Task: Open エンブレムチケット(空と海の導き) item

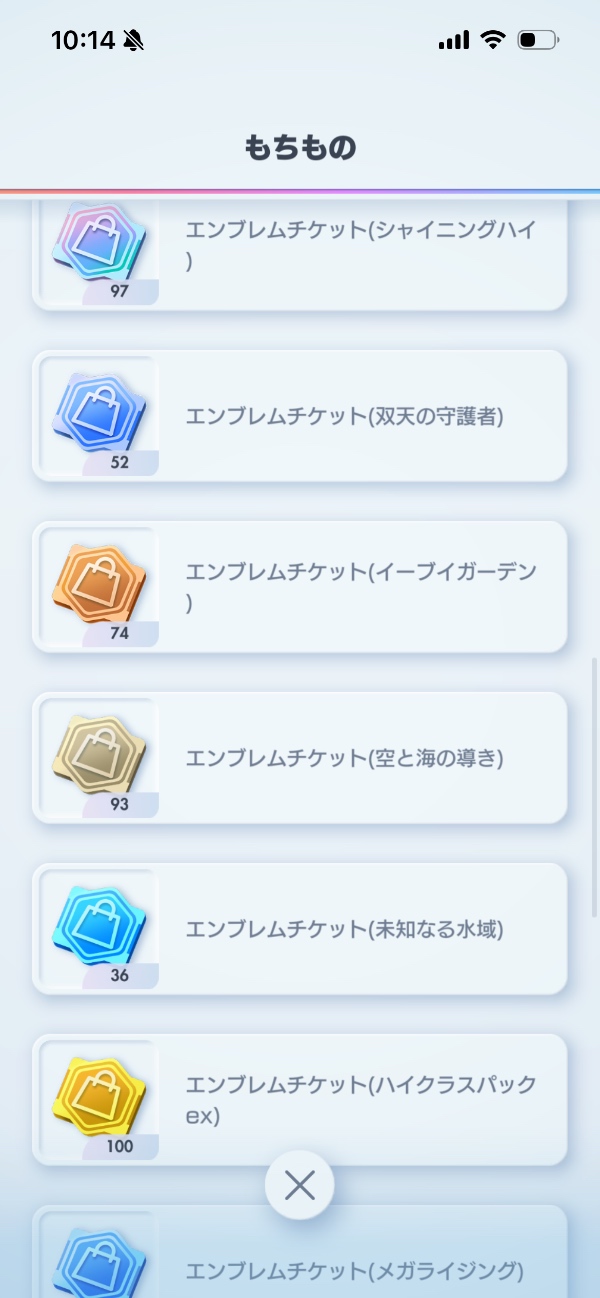Action: [x=300, y=758]
